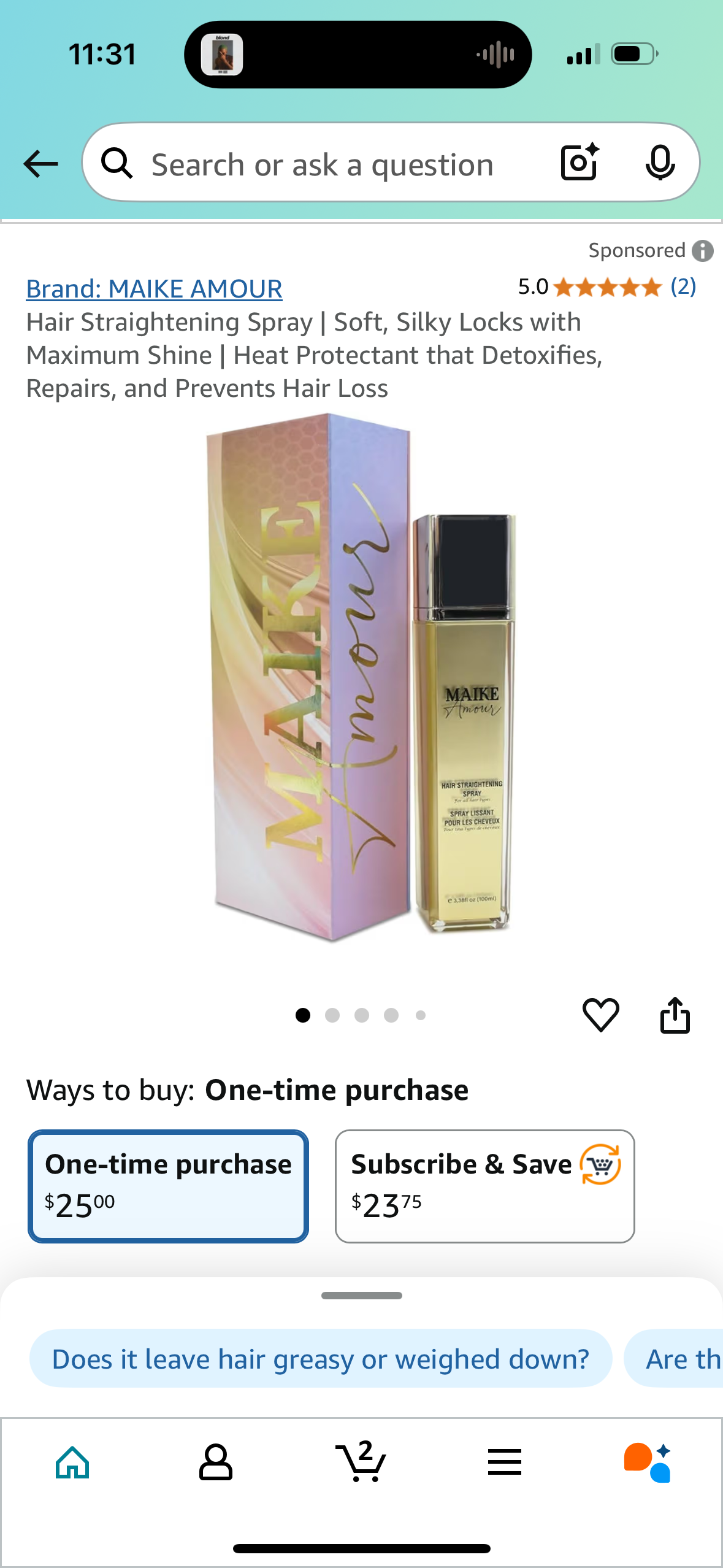Open the hamburger menu tab
The image size is (723, 1568).
(504, 1462)
